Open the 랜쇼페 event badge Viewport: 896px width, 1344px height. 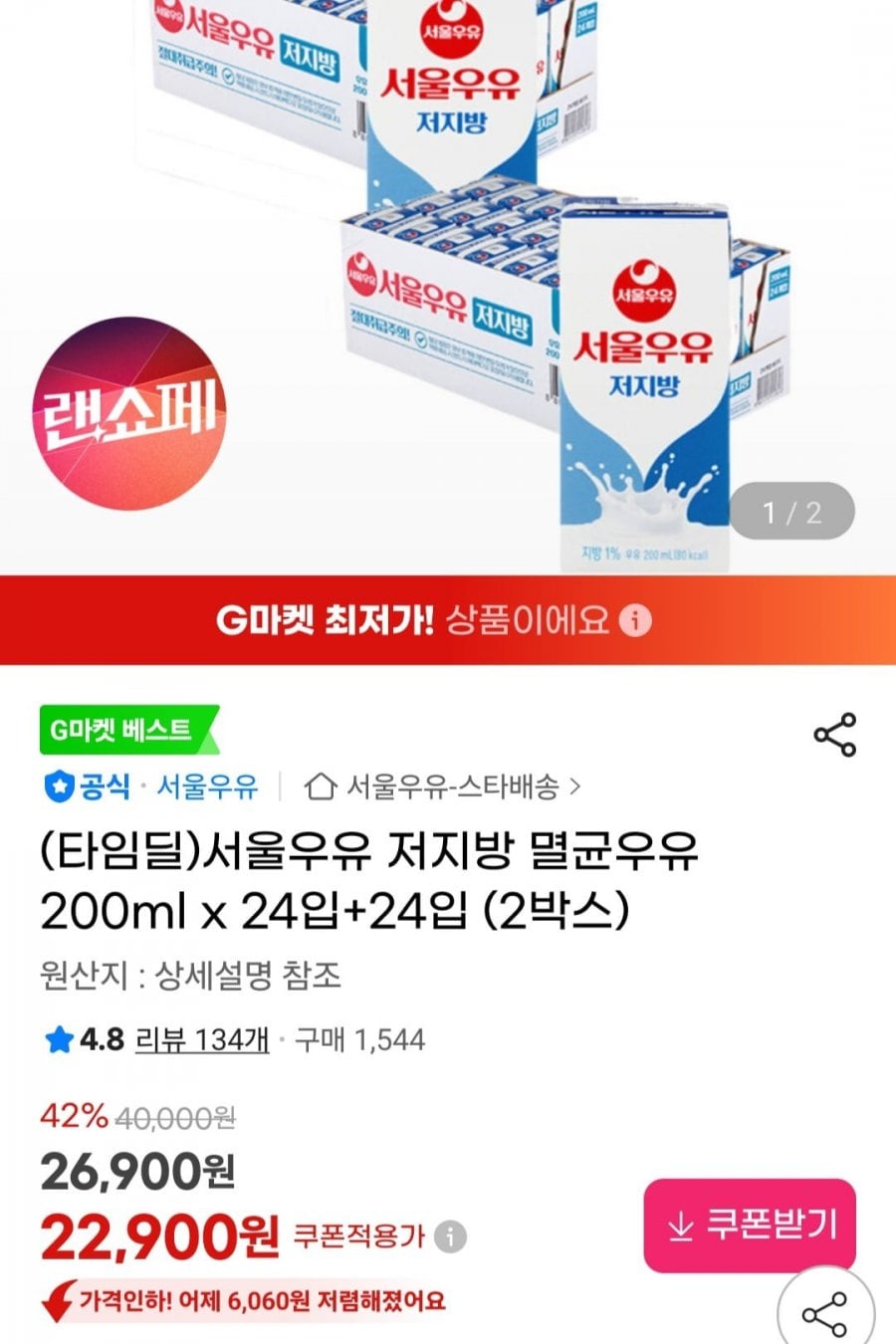pos(128,414)
